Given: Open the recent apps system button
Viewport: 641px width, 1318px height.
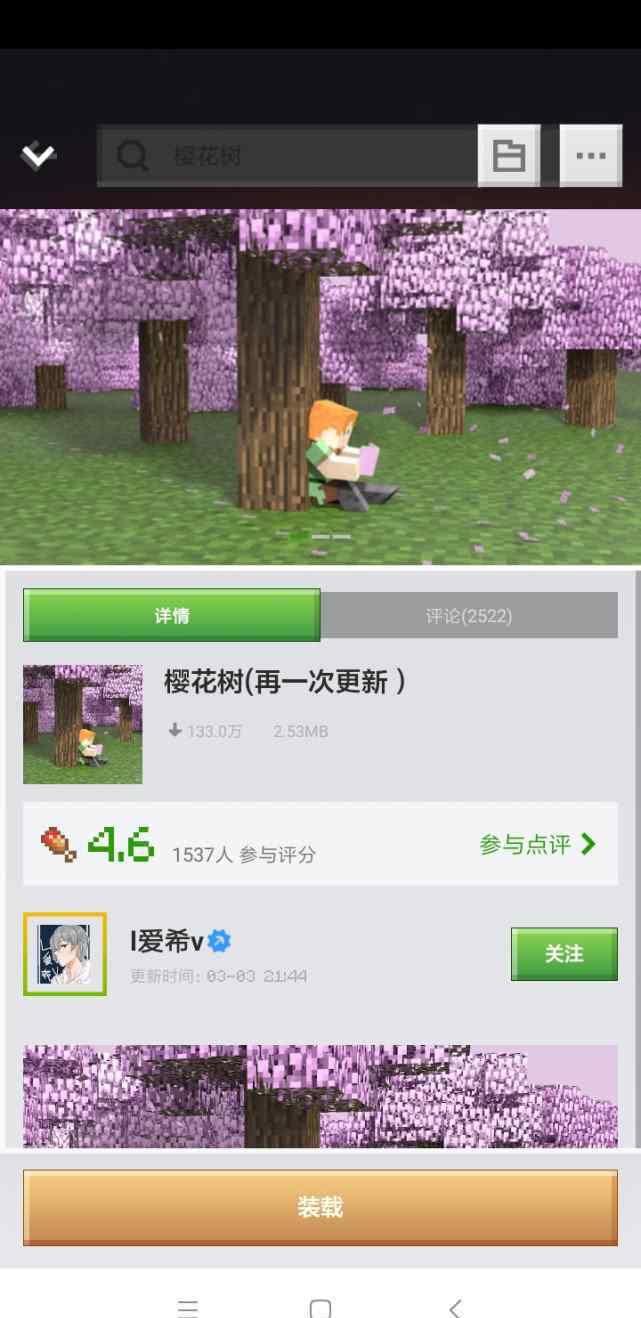Looking at the screenshot, I should 187,1307.
